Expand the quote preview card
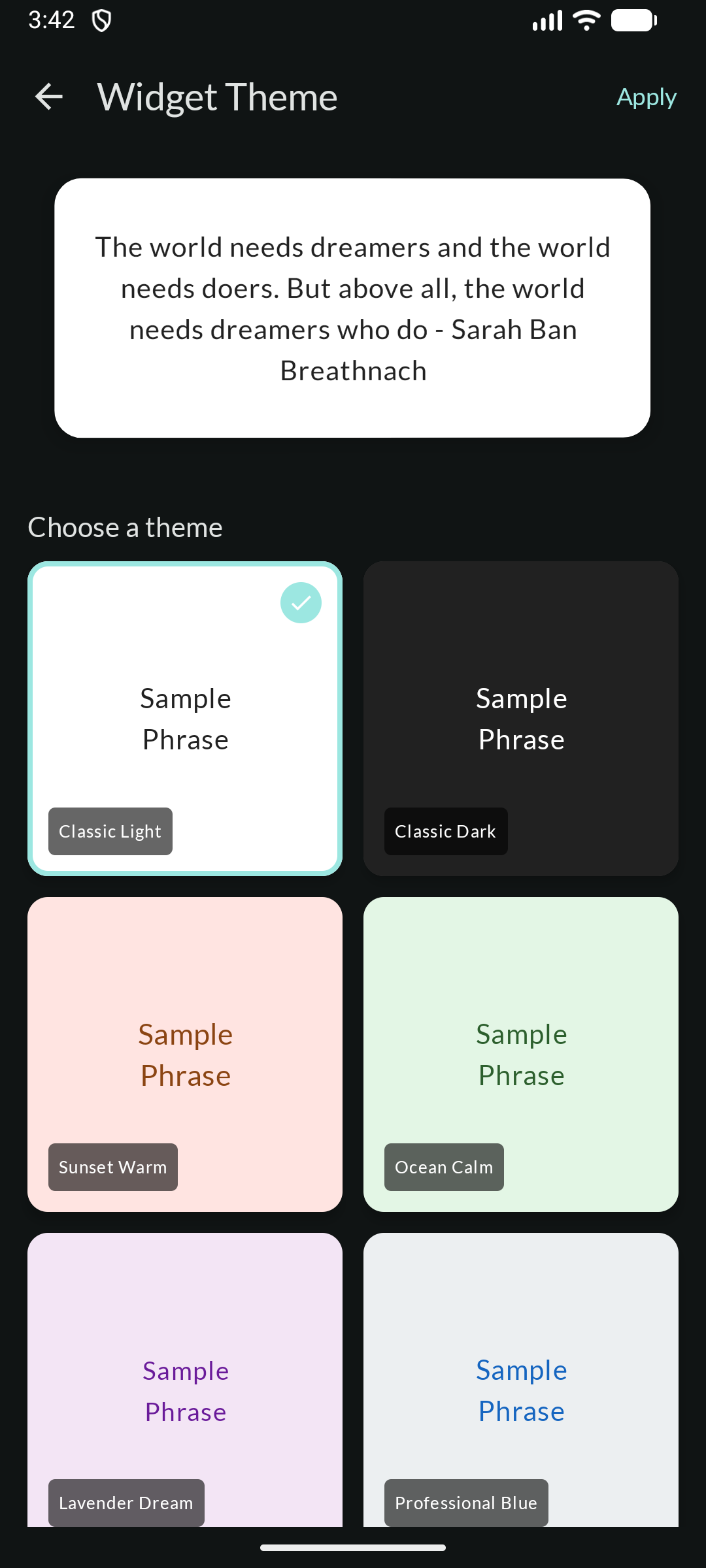Viewport: 706px width, 1568px height. (x=353, y=308)
